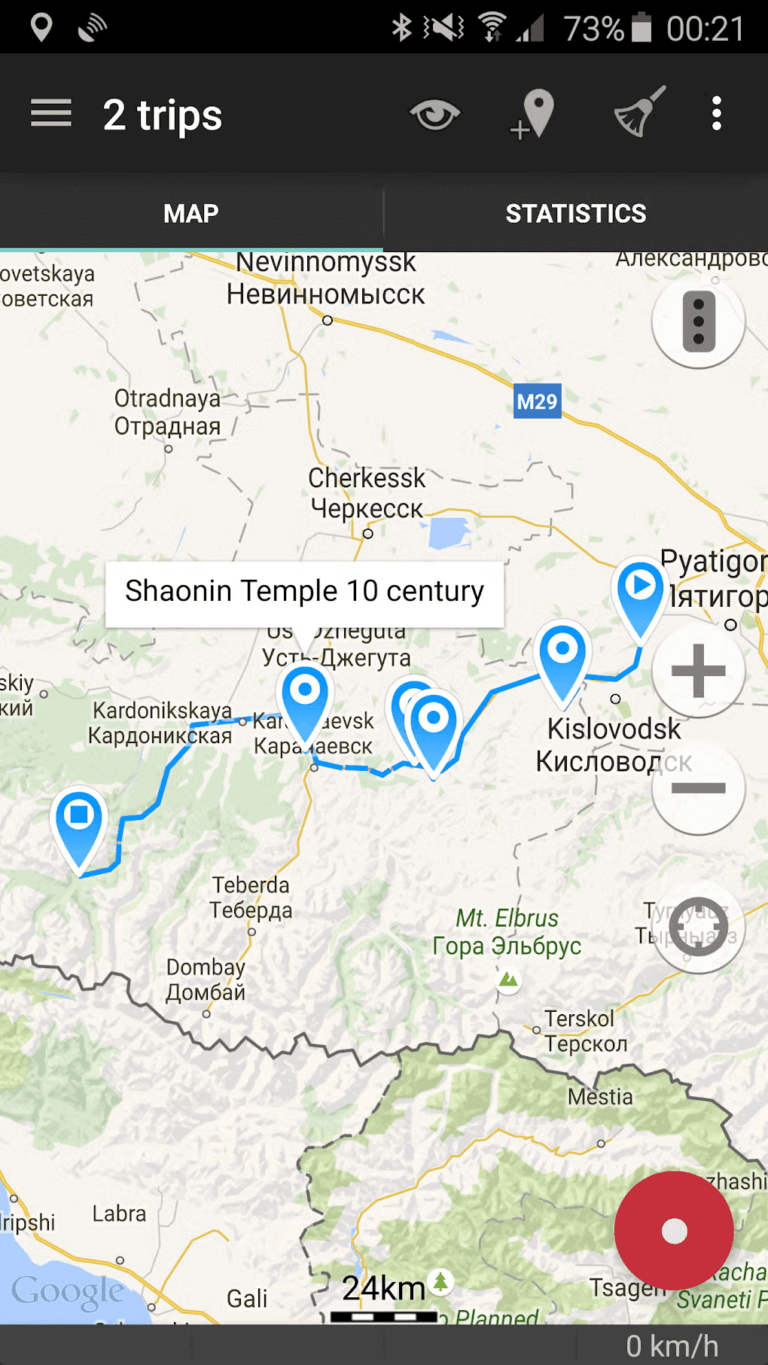
Task: Open the navigation drawer menu
Action: 51,114
